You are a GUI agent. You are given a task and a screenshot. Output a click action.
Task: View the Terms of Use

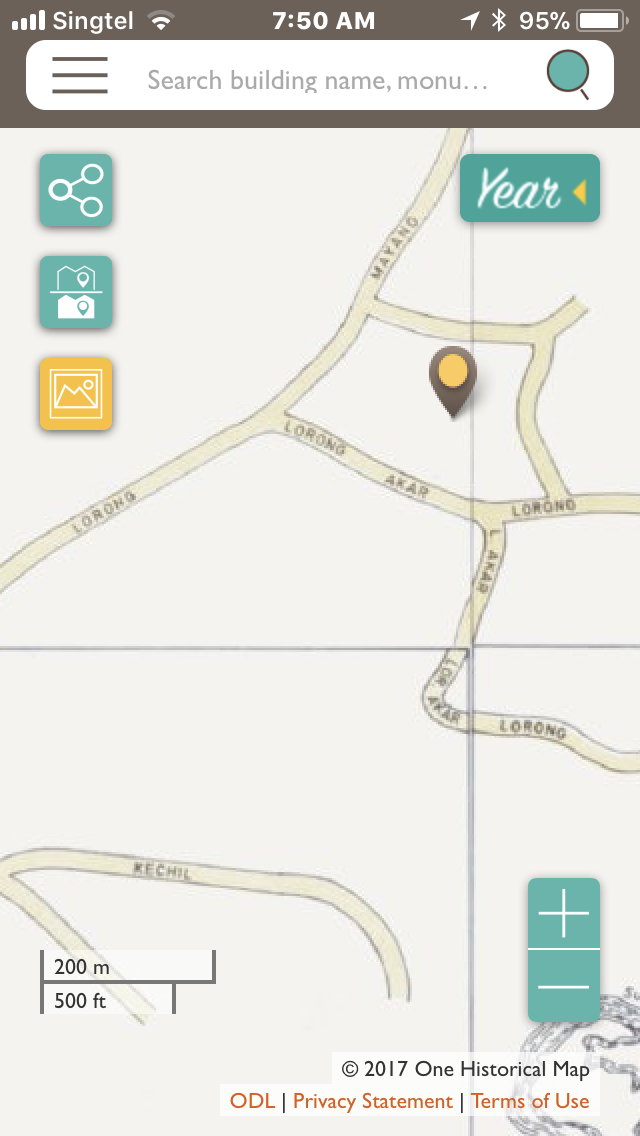click(x=530, y=1101)
